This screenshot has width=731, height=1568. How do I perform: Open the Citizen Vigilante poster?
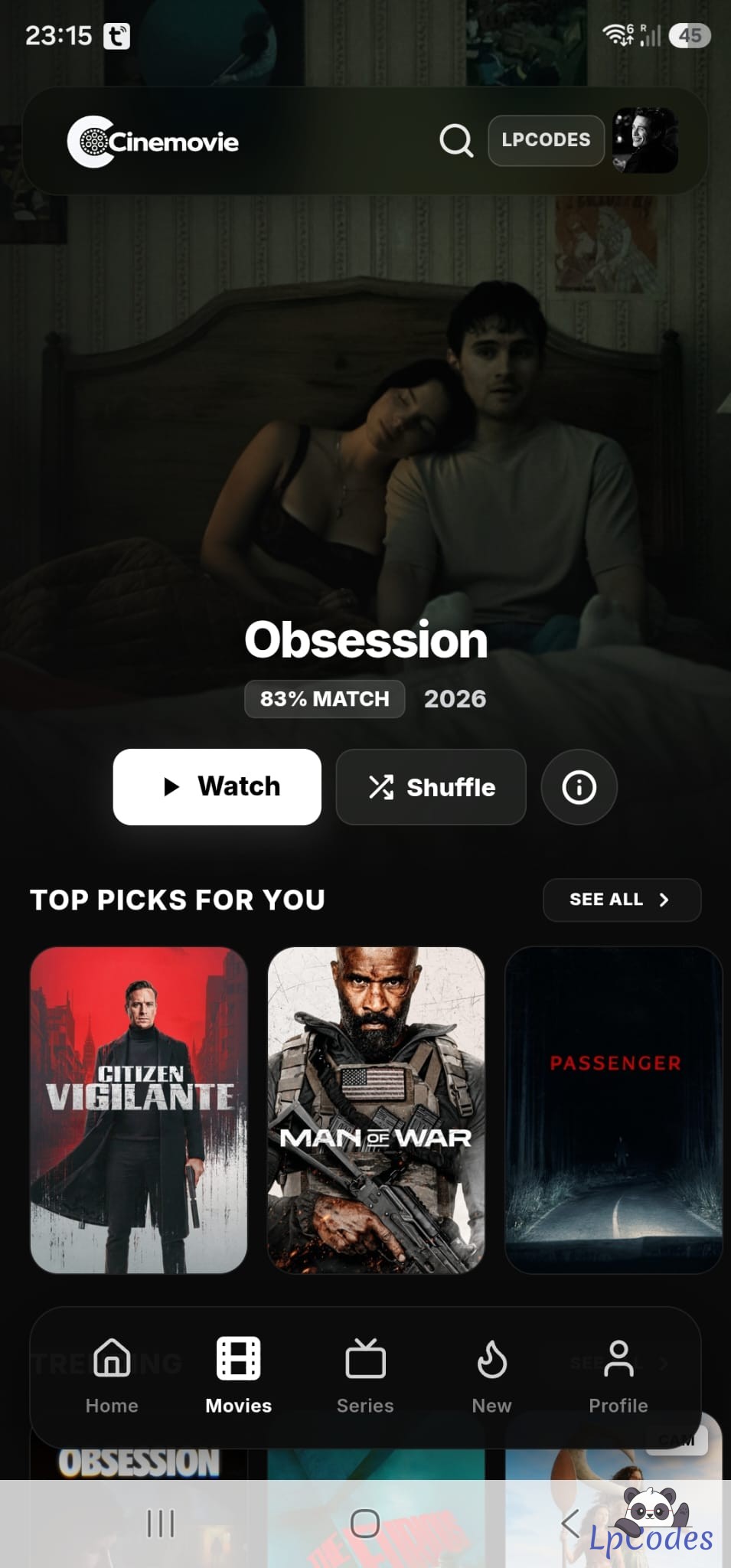(139, 1110)
